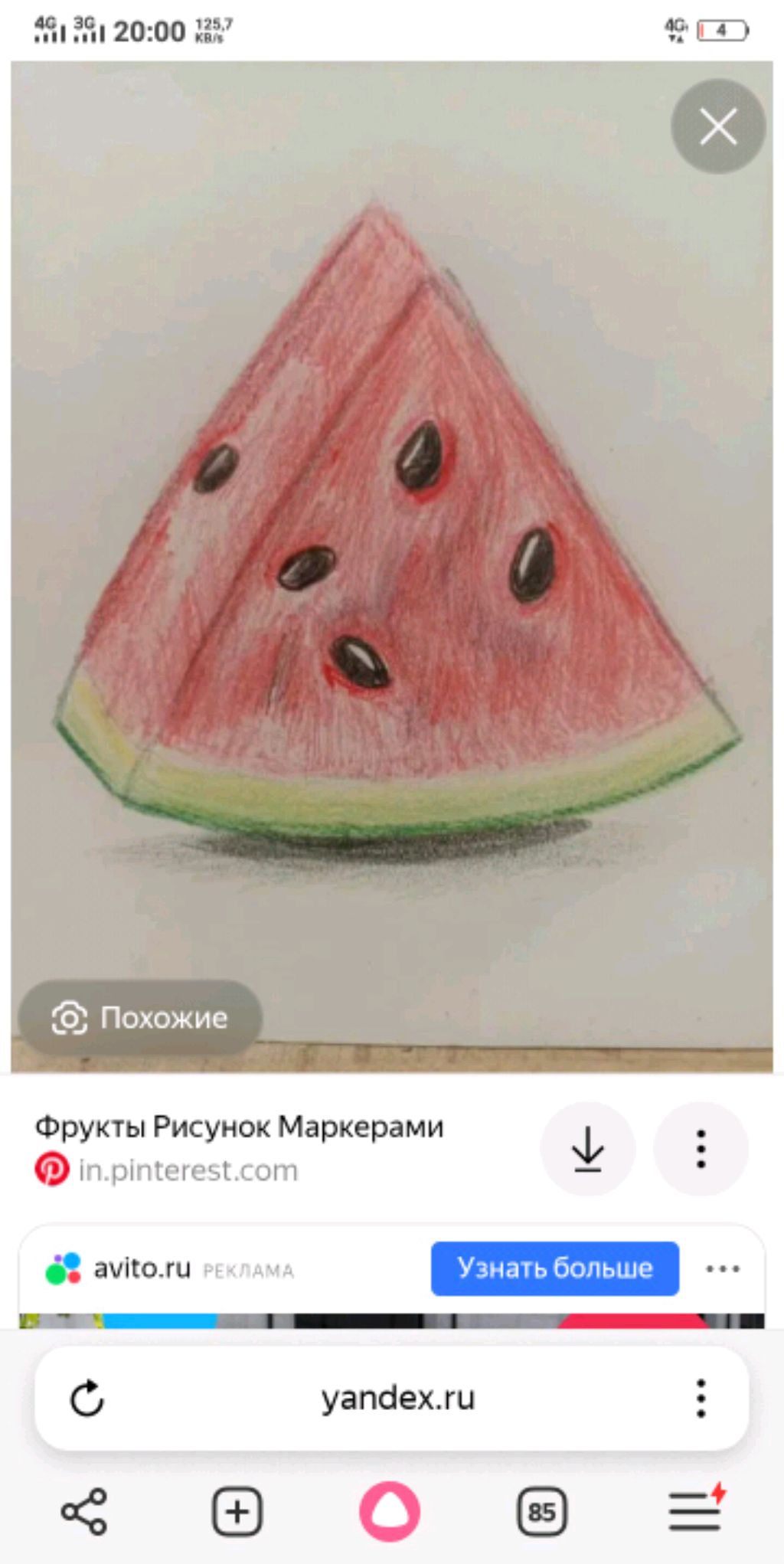Viewport: 784px width, 1564px height.
Task: Reload the current page
Action: point(87,1399)
